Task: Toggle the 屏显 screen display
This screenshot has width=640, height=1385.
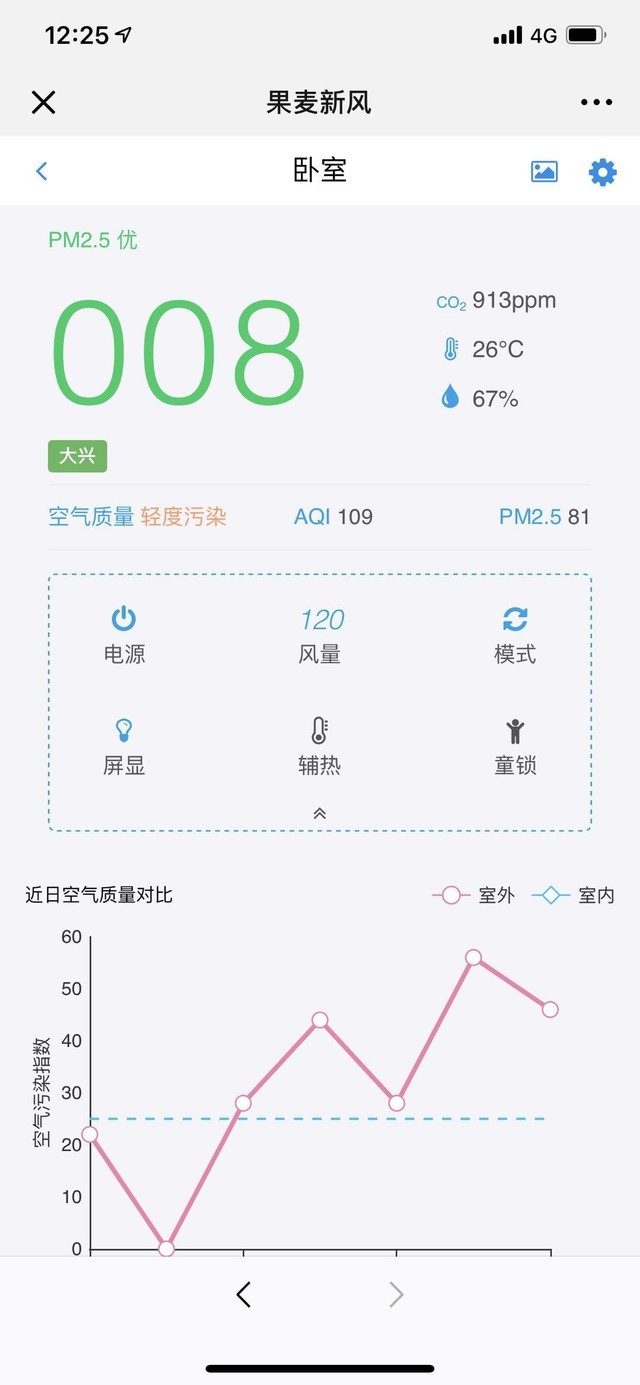Action: (x=124, y=746)
